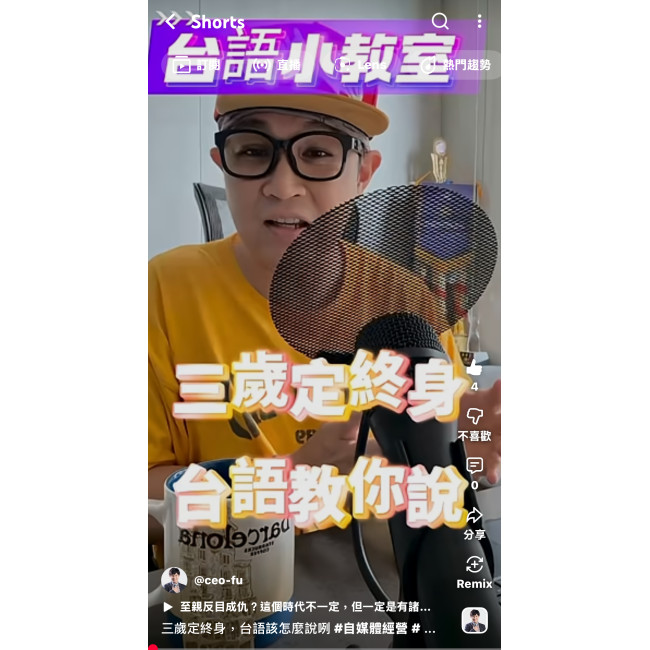This screenshot has width=650, height=650.
Task: Expand the description 三歲定終身
Action: (298, 629)
